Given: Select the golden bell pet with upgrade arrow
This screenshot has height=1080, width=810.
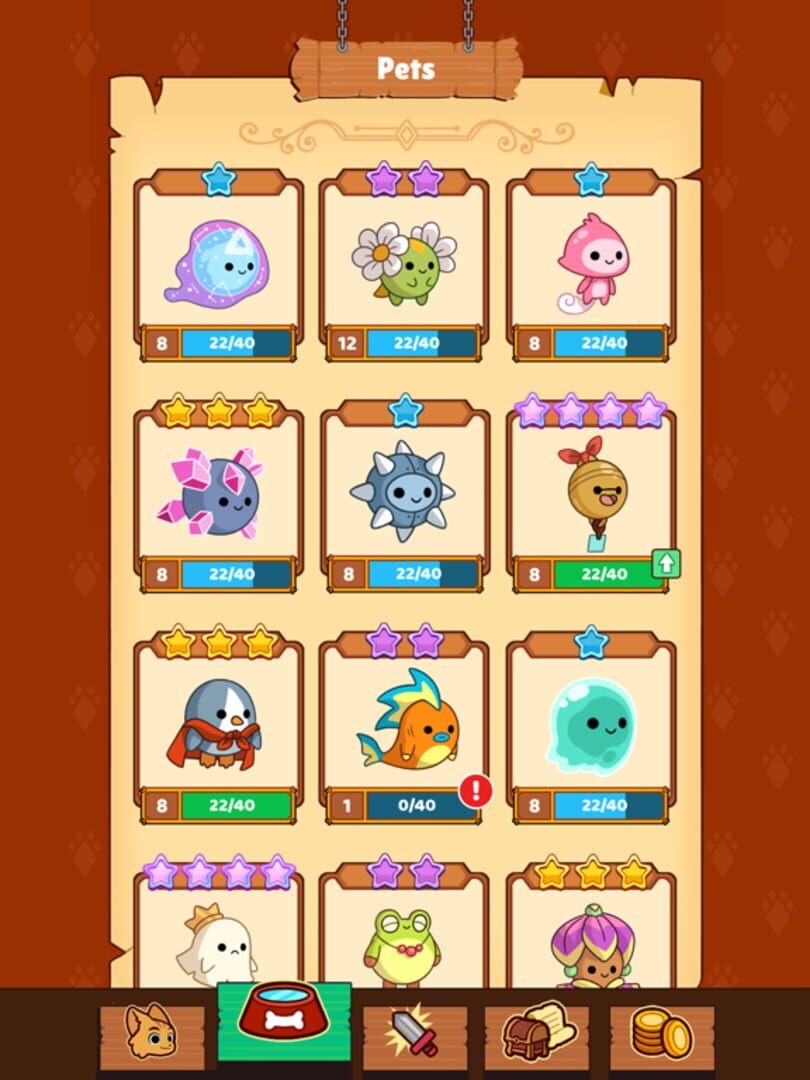Looking at the screenshot, I should pos(591,496).
